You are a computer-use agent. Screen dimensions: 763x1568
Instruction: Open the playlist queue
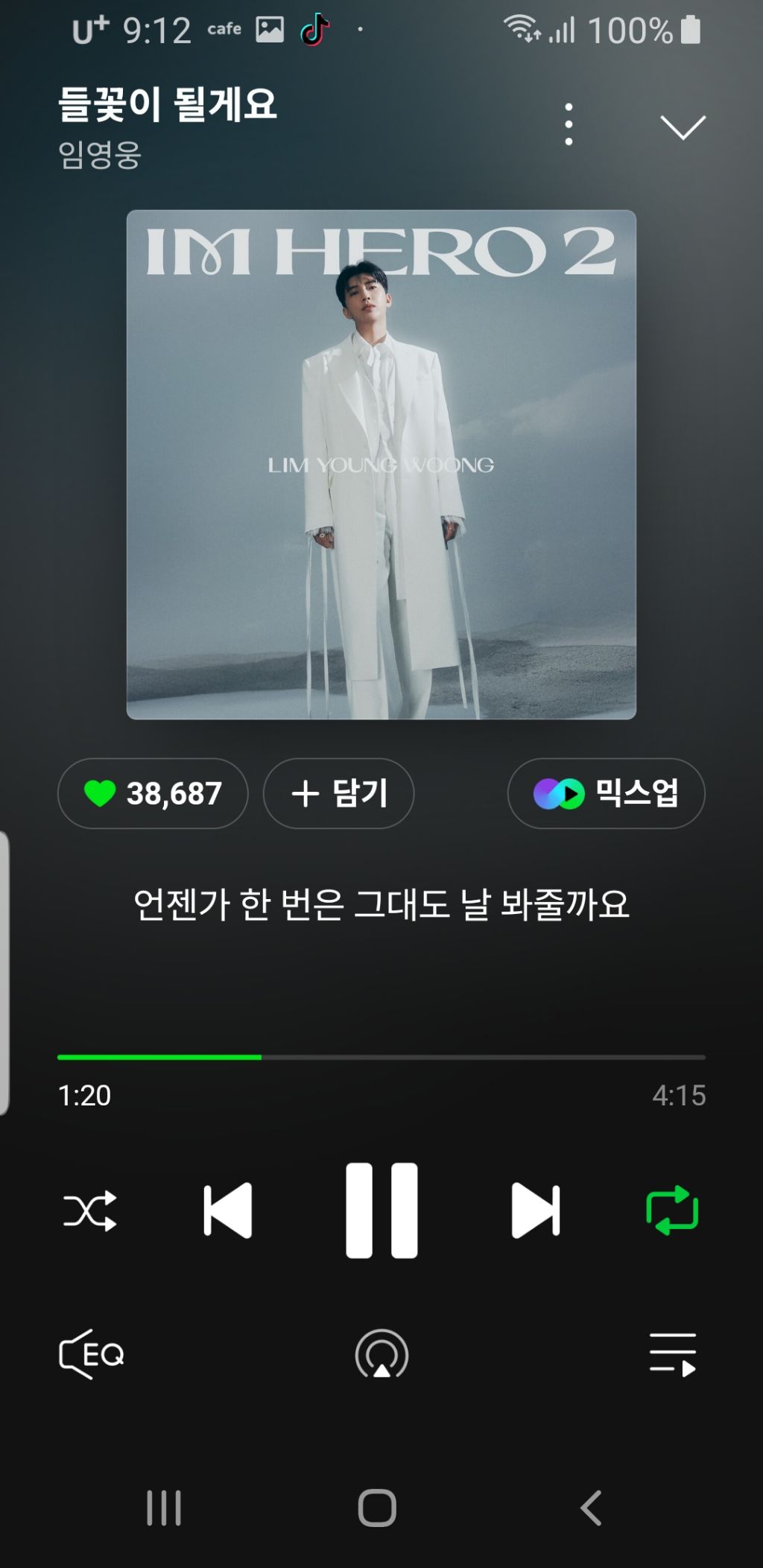pos(672,1354)
